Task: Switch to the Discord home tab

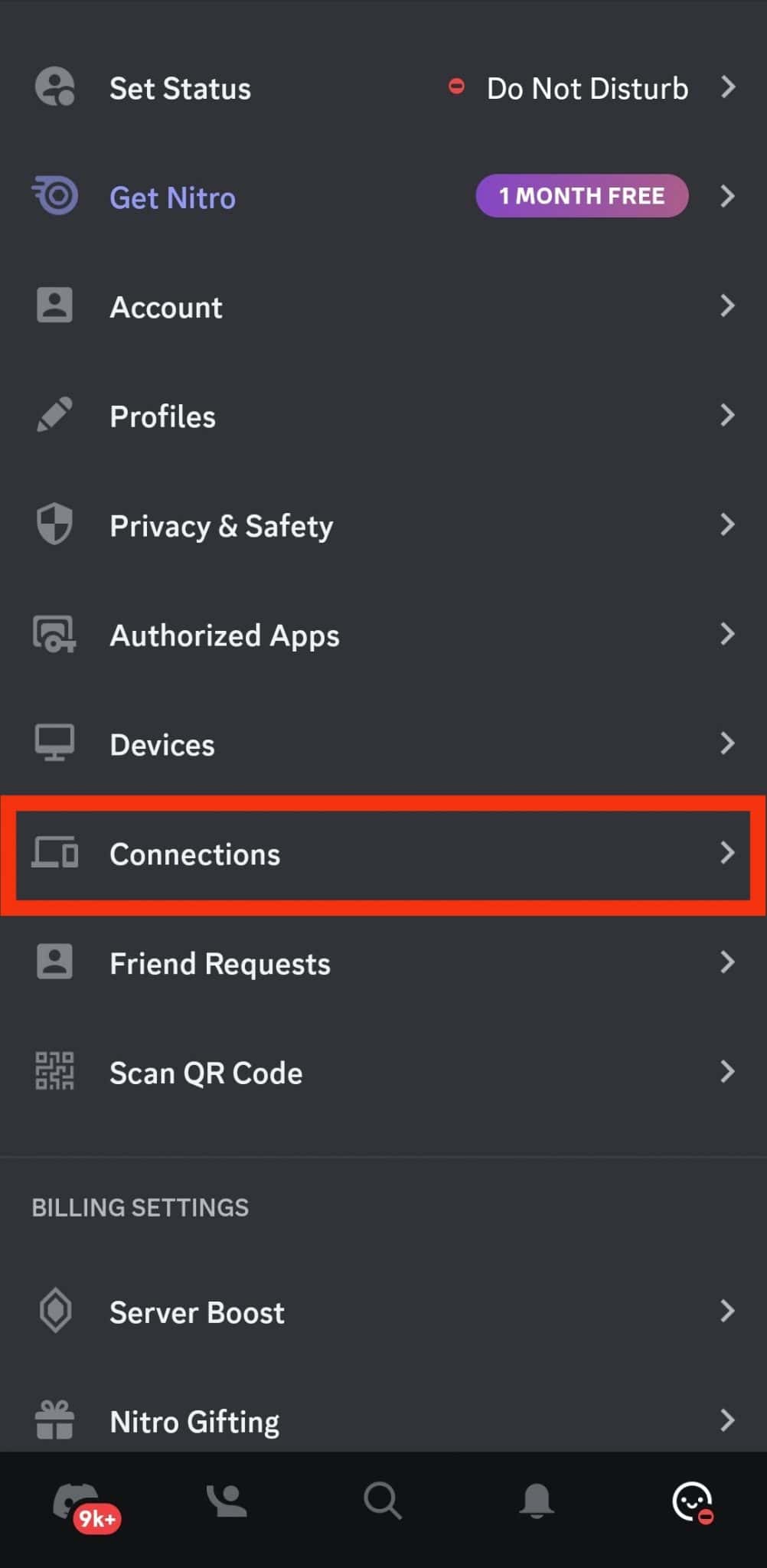Action: point(77,1502)
